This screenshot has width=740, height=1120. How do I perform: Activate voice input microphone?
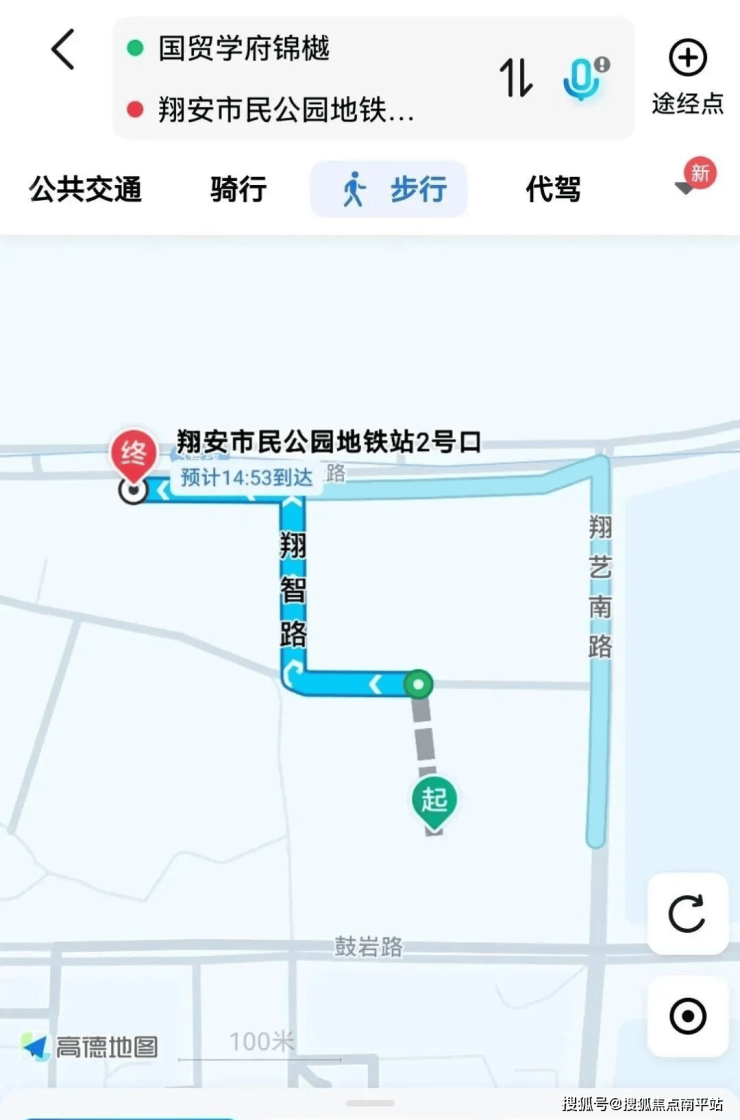click(582, 78)
